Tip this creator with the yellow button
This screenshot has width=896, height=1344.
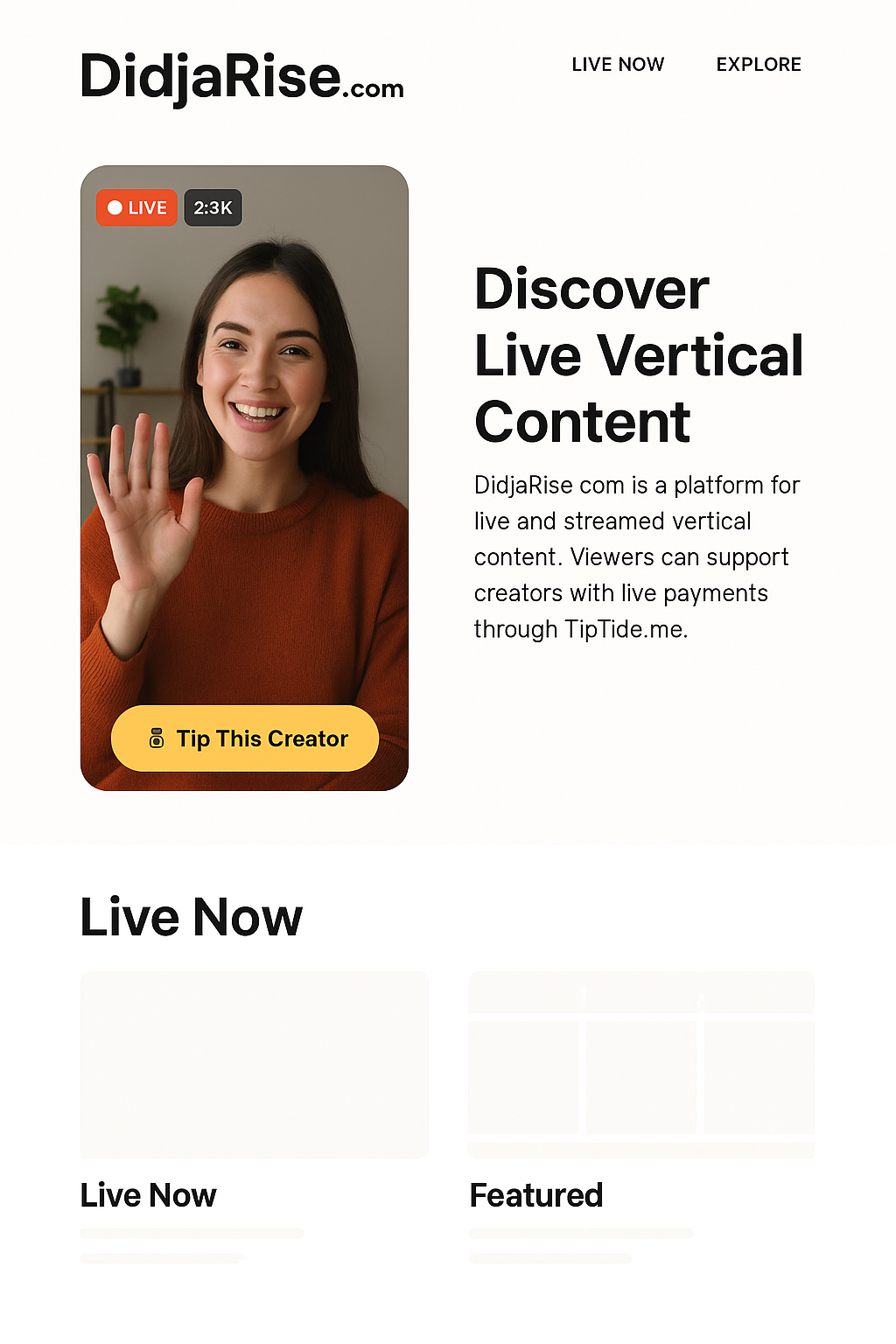245,738
